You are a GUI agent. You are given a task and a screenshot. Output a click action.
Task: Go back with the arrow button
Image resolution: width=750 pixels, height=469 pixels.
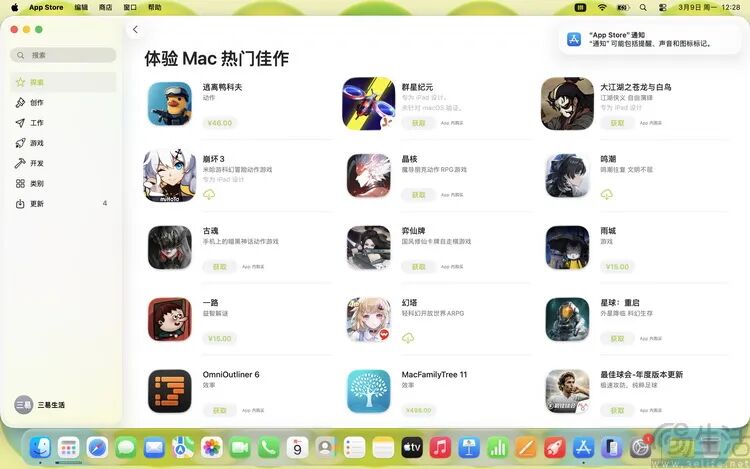(x=135, y=30)
